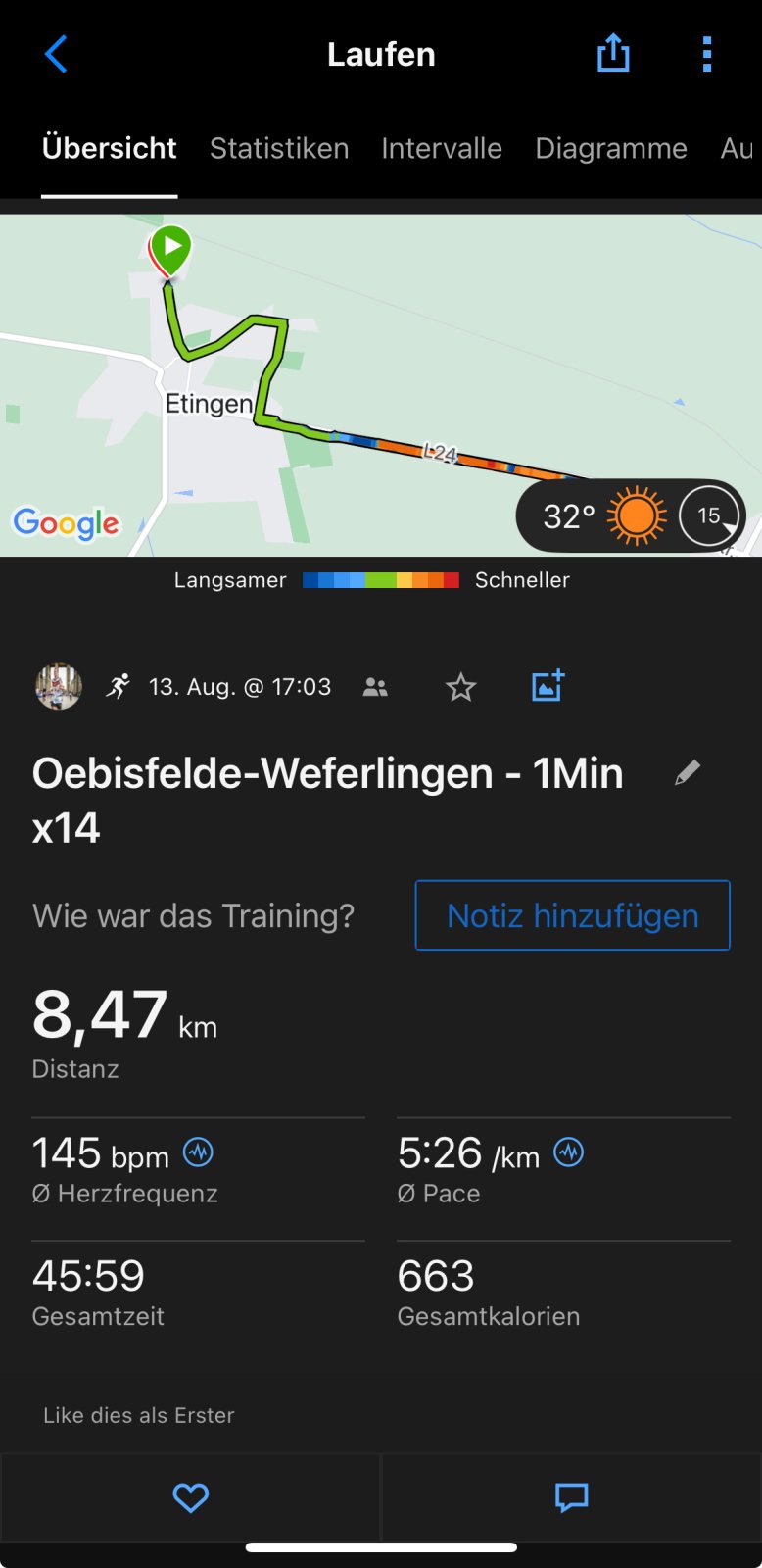Open the comments bubble
The image size is (762, 1568).
[572, 1497]
